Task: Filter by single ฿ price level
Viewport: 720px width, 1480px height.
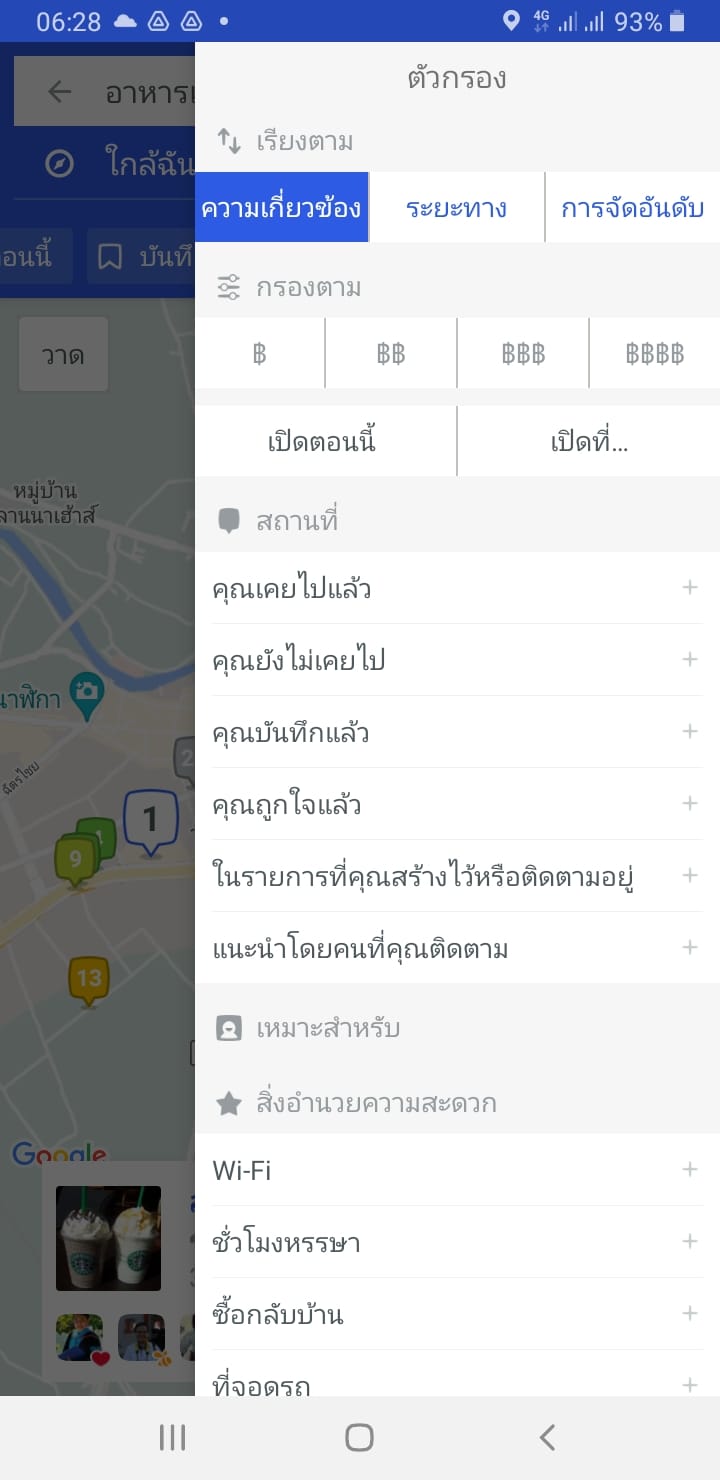Action: 260,353
